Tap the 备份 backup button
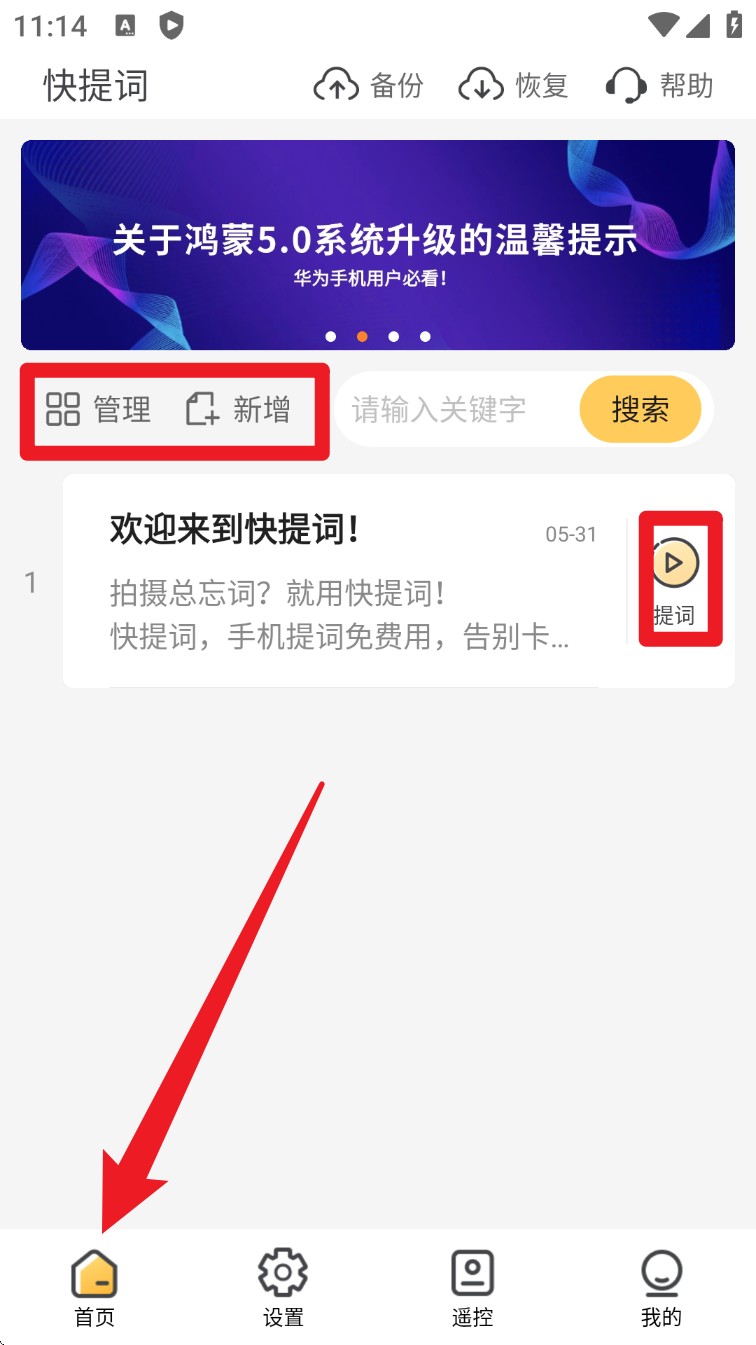Screen dimensions: 756x1345 pyautogui.click(x=369, y=86)
